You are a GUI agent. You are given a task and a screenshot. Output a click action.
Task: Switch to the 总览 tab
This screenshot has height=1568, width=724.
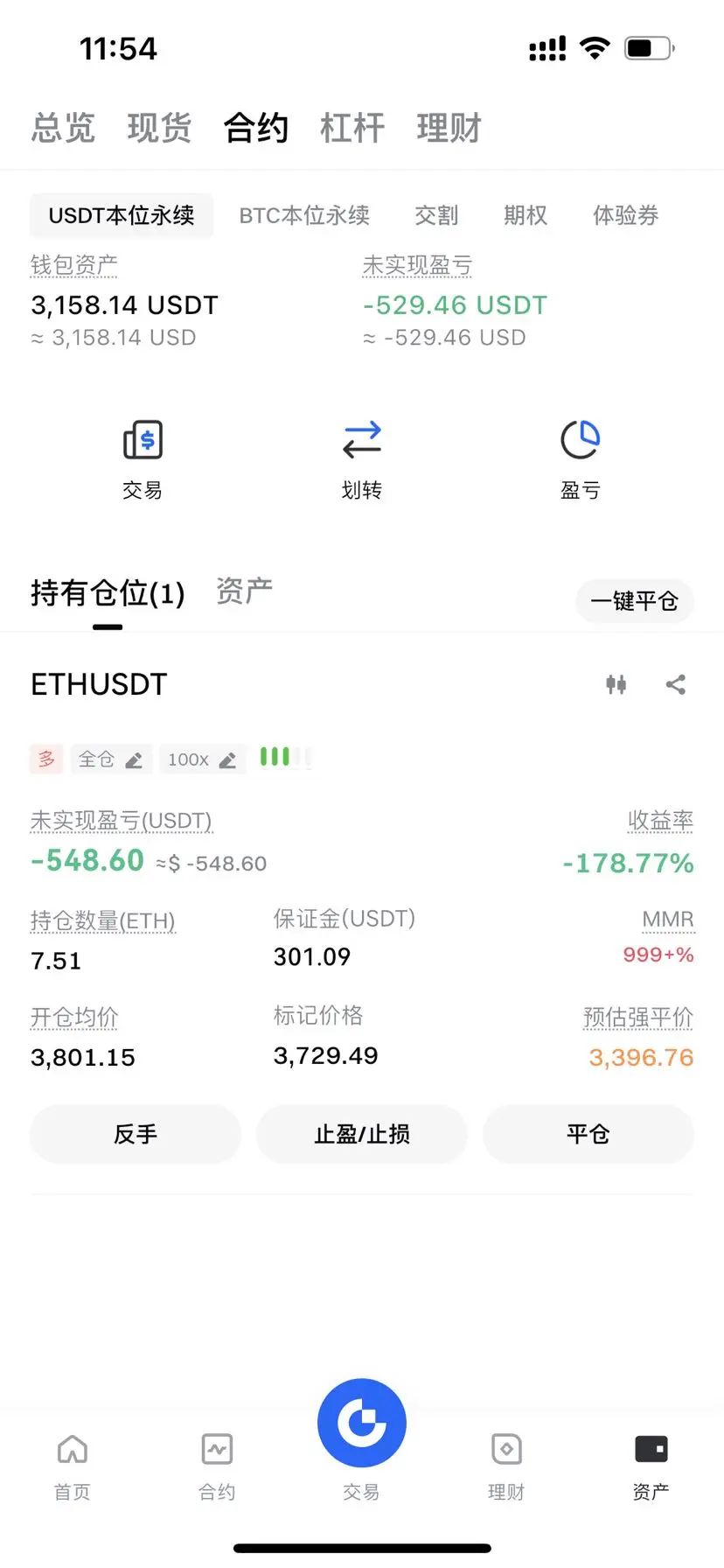63,128
